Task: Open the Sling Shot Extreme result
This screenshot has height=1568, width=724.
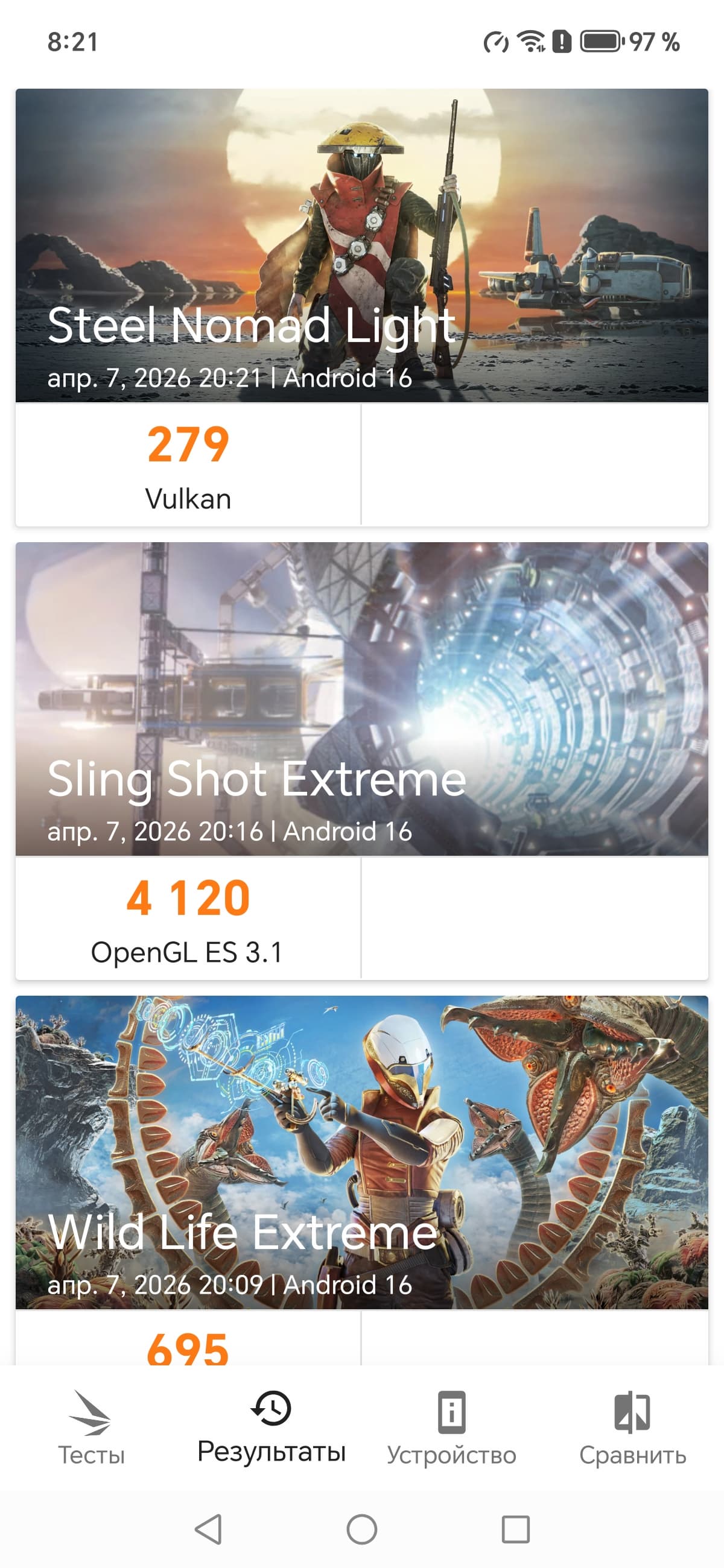Action: pyautogui.click(x=361, y=699)
